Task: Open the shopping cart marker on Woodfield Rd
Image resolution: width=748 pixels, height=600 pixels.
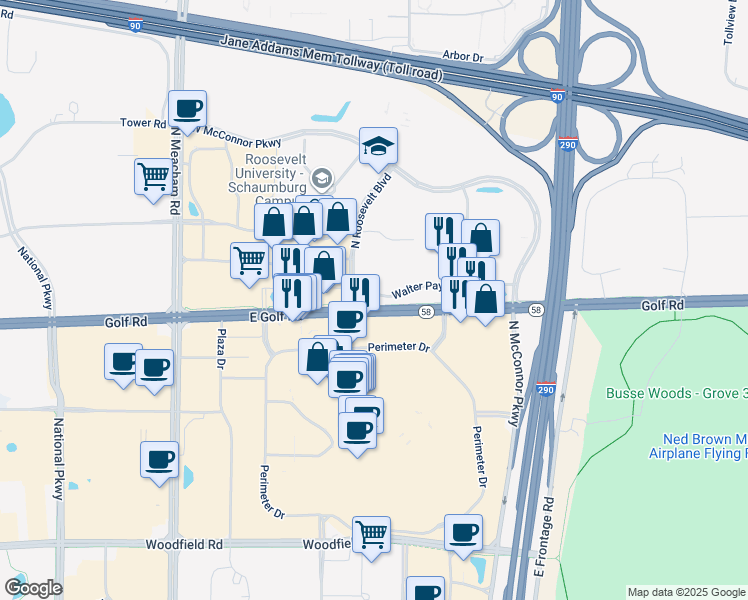Action: click(x=371, y=535)
